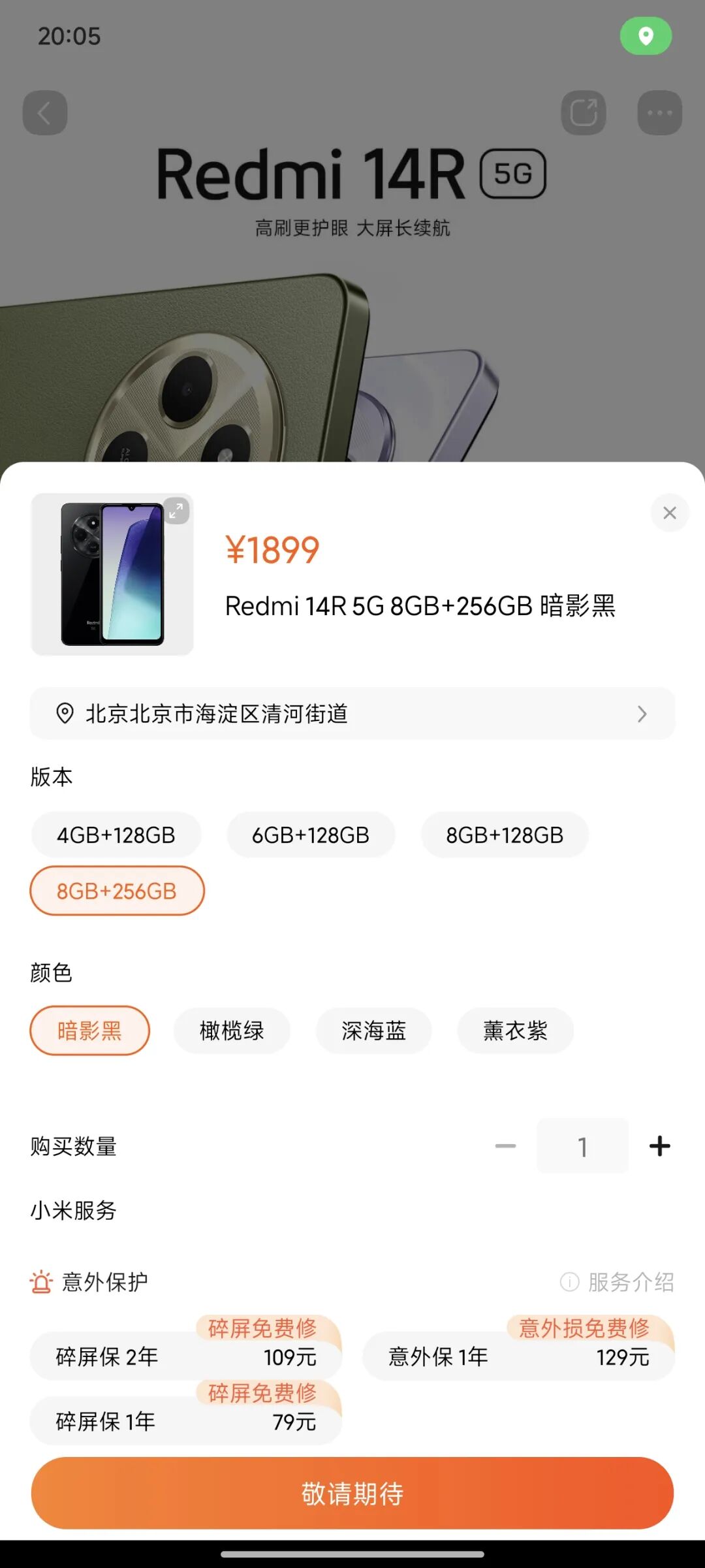Add 意外保 1年 for 129元
The height and width of the screenshot is (1568, 705).
coord(518,1356)
